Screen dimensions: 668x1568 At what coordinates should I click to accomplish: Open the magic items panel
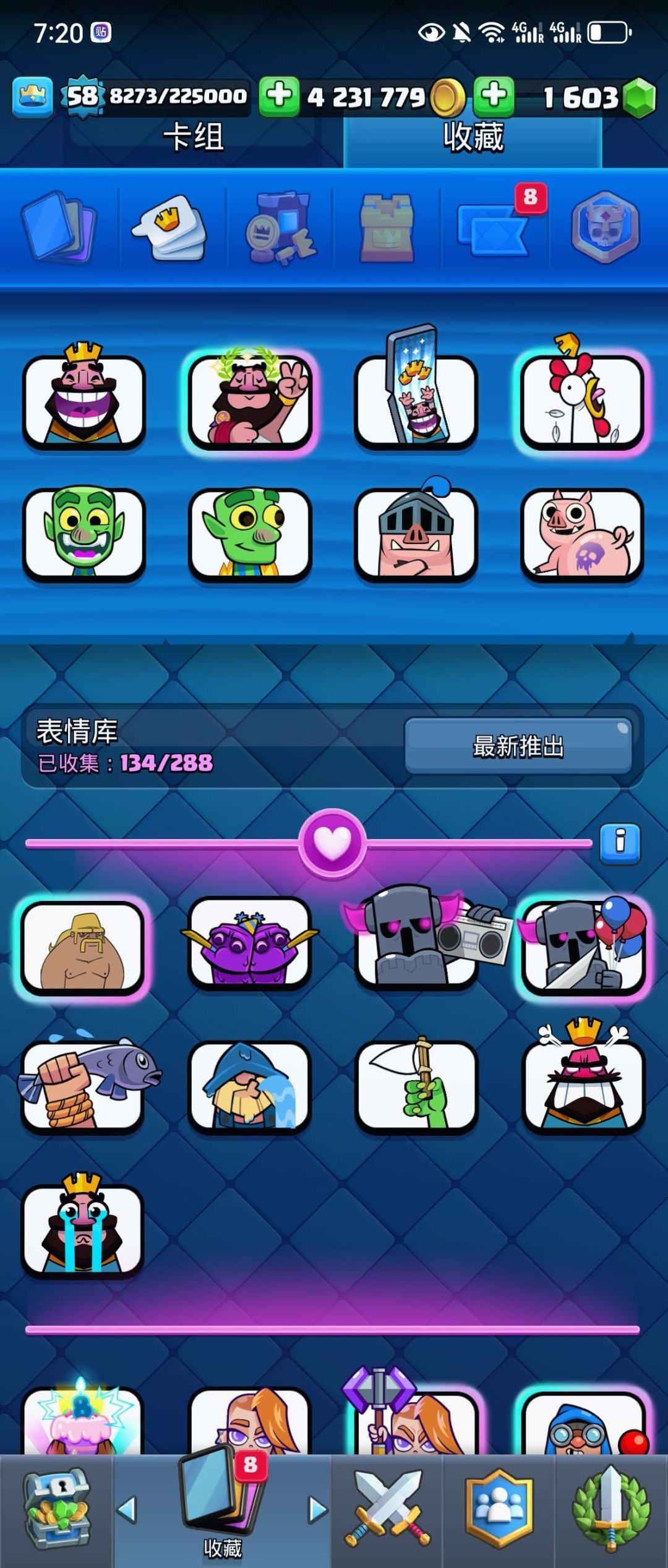tap(281, 228)
